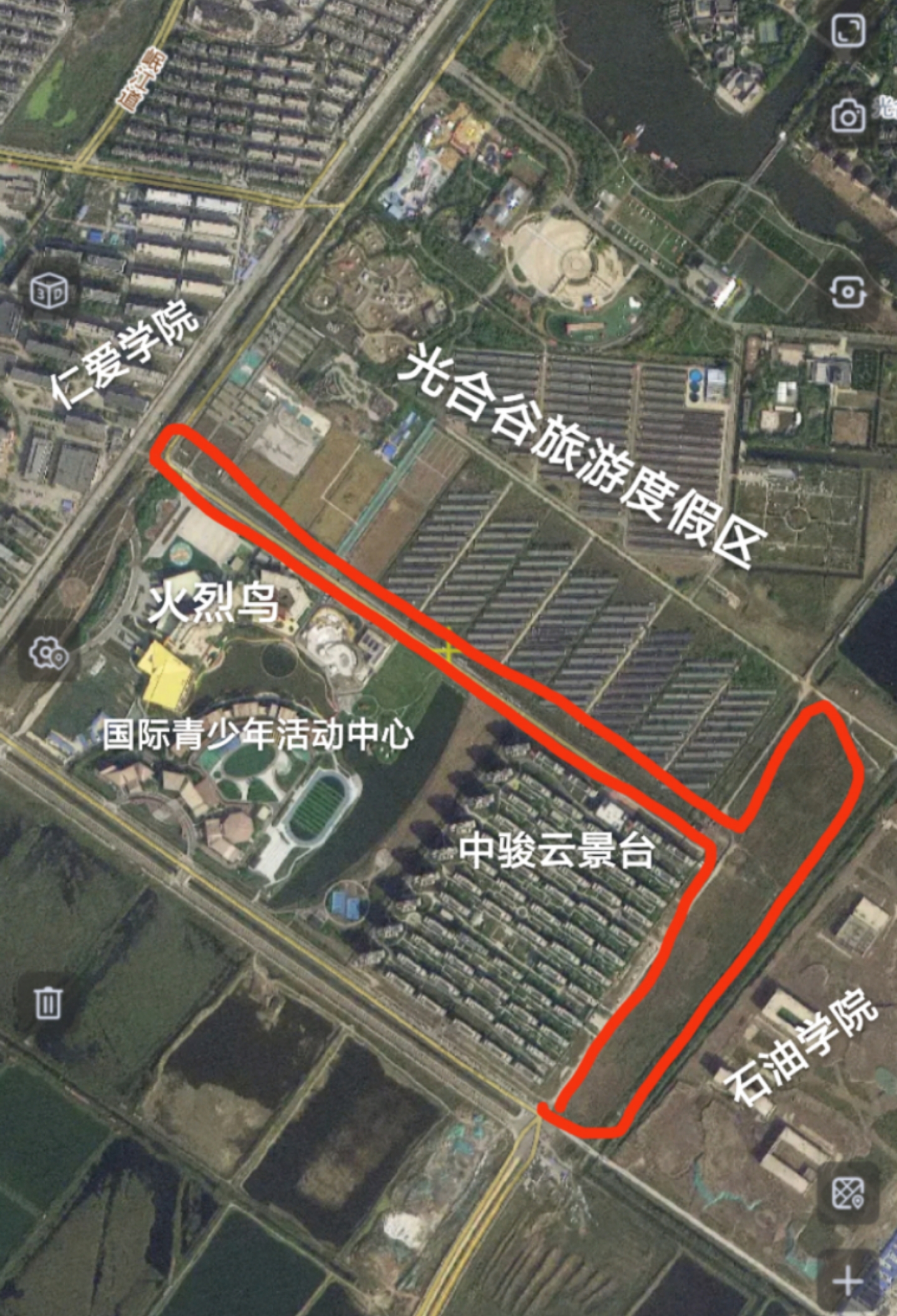This screenshot has height=1316, width=897.
Task: Tap the camera rotate icon
Action: point(848,291)
